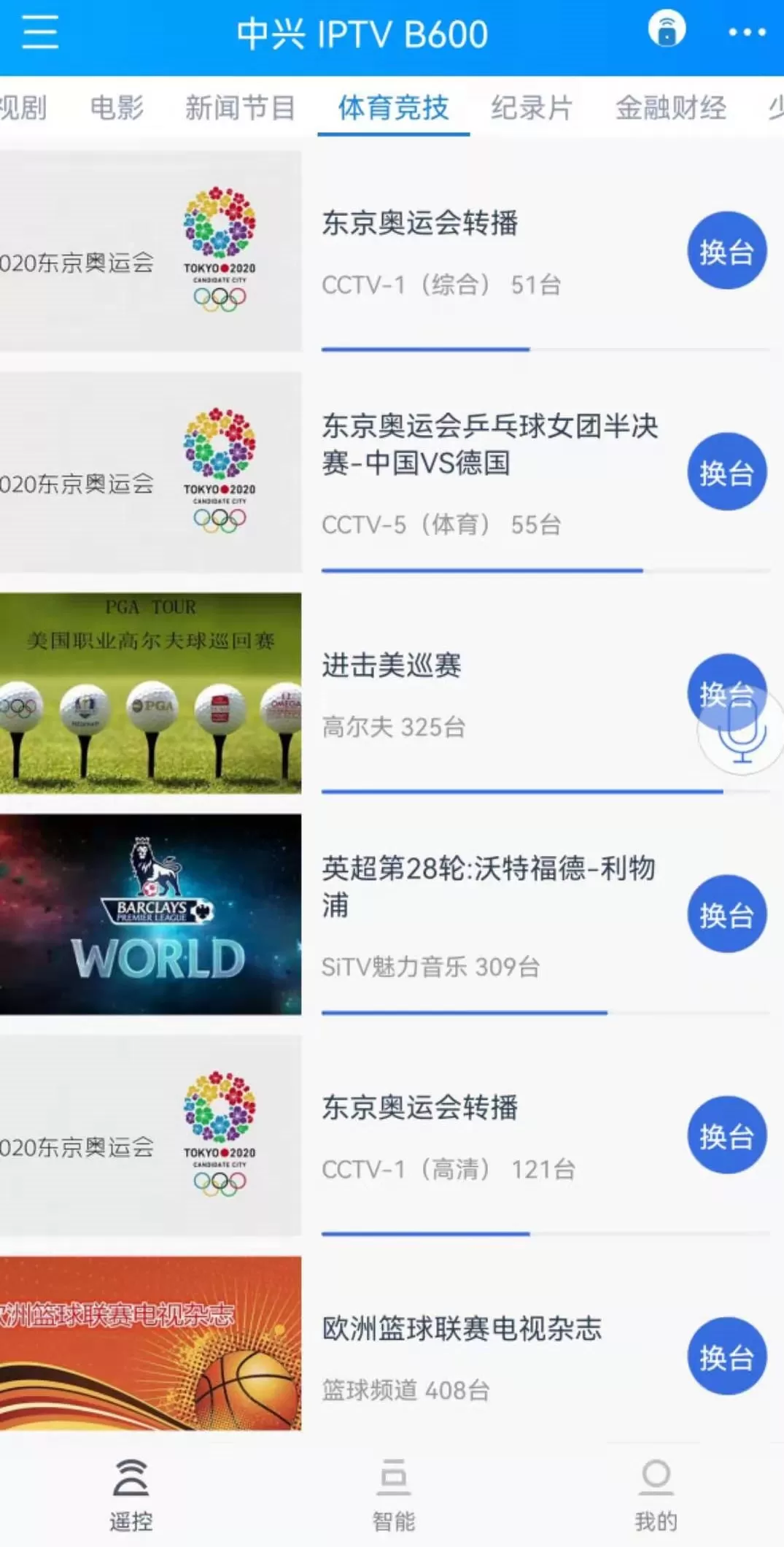Switch to the 电影 tab
This screenshot has width=784, height=1547.
coord(117,108)
